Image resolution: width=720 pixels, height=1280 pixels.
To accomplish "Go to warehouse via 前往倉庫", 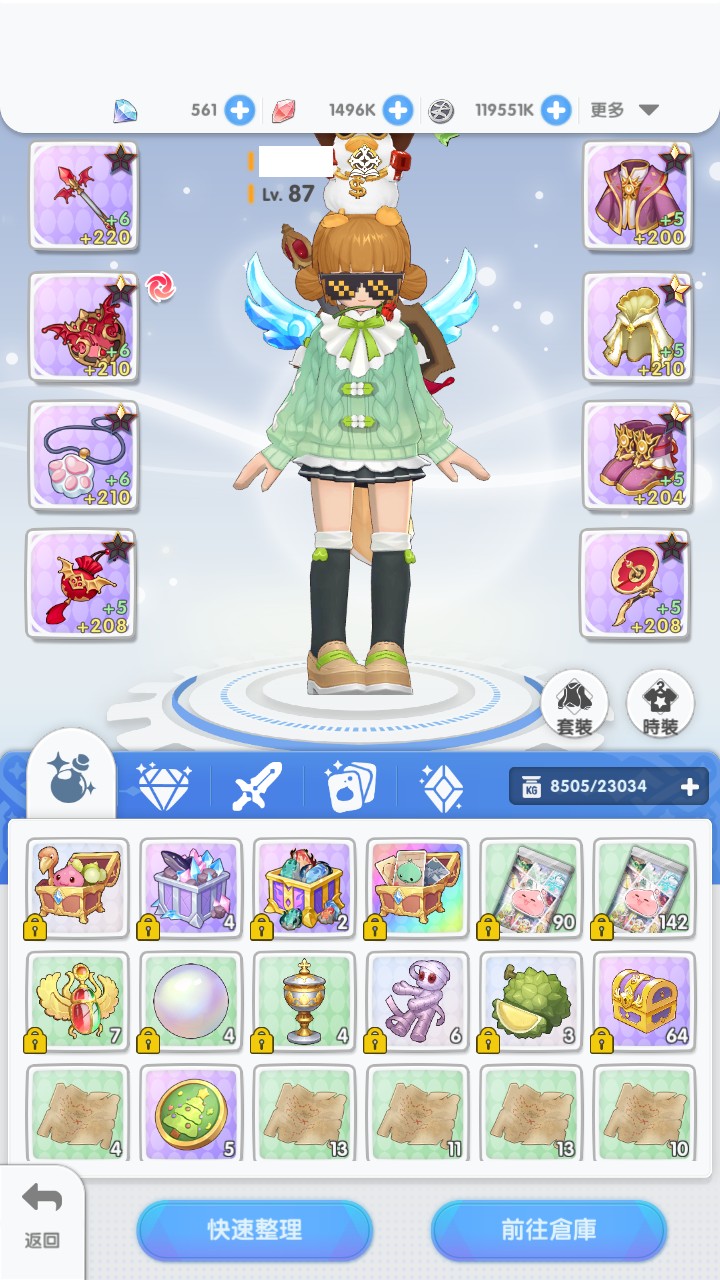I will 548,1230.
